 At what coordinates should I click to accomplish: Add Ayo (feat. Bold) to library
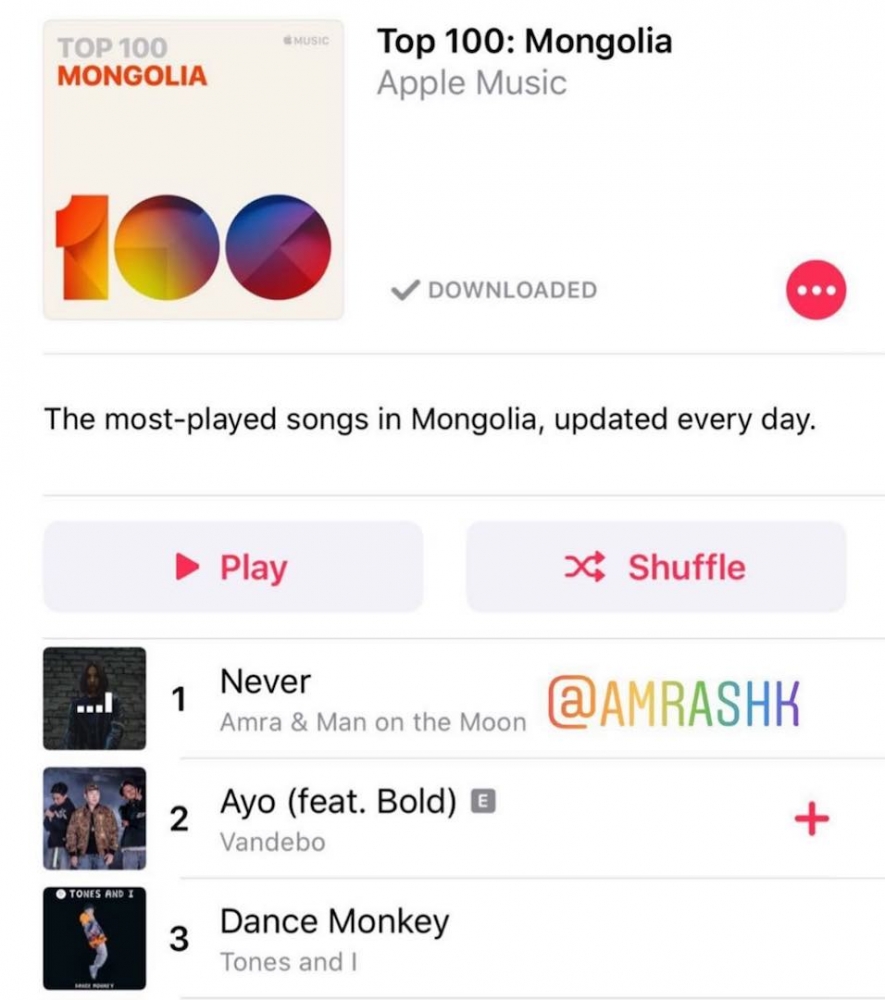(811, 819)
